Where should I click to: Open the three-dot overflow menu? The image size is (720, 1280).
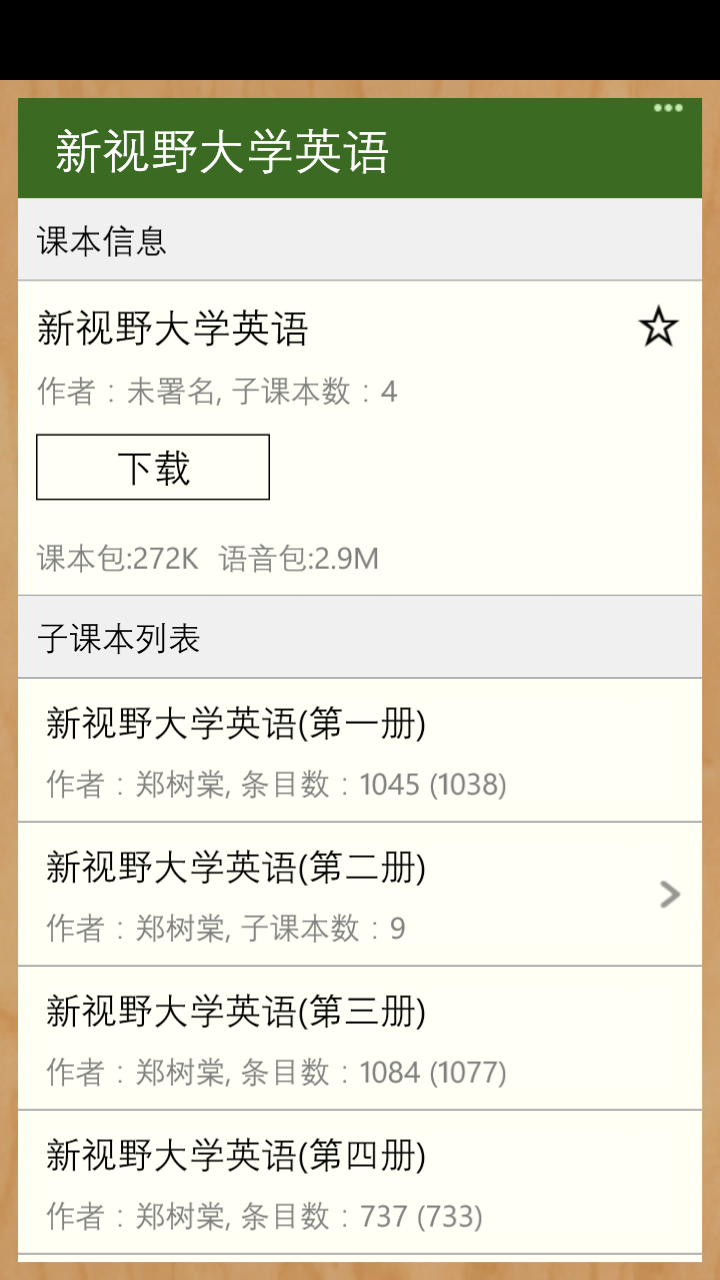tap(668, 108)
